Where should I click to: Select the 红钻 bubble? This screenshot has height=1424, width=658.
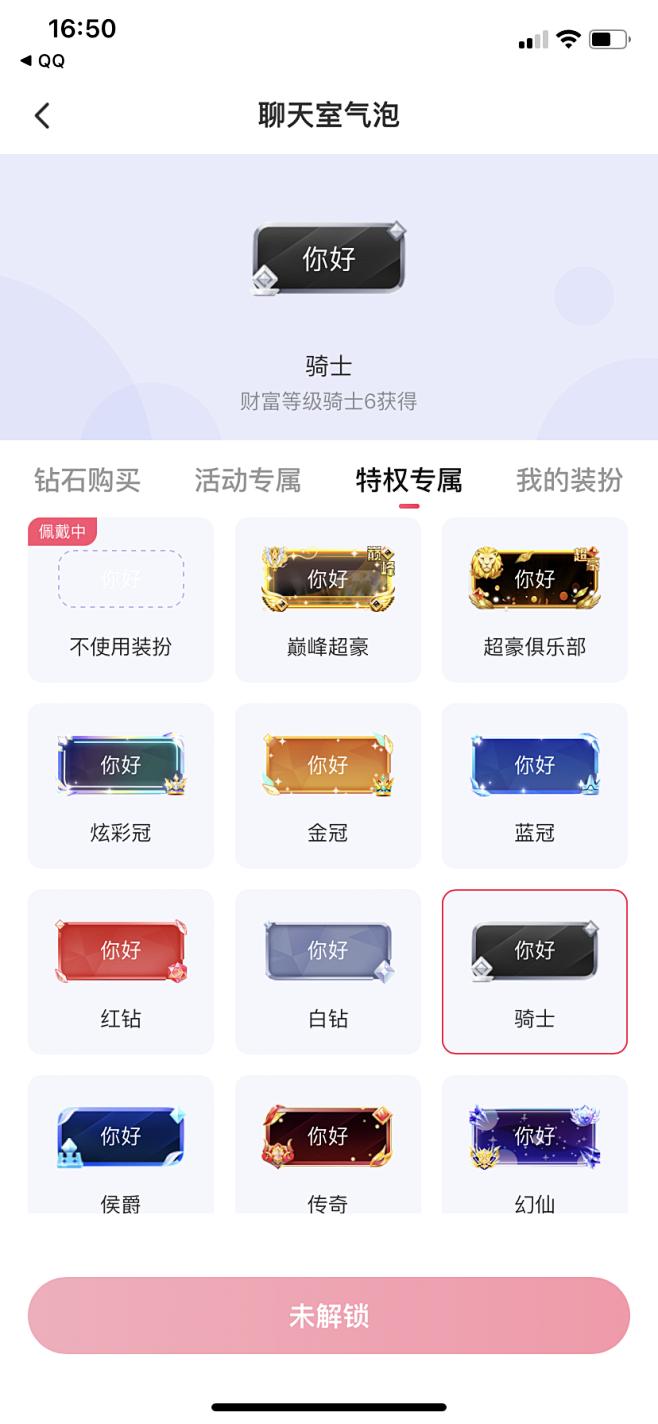point(121,972)
